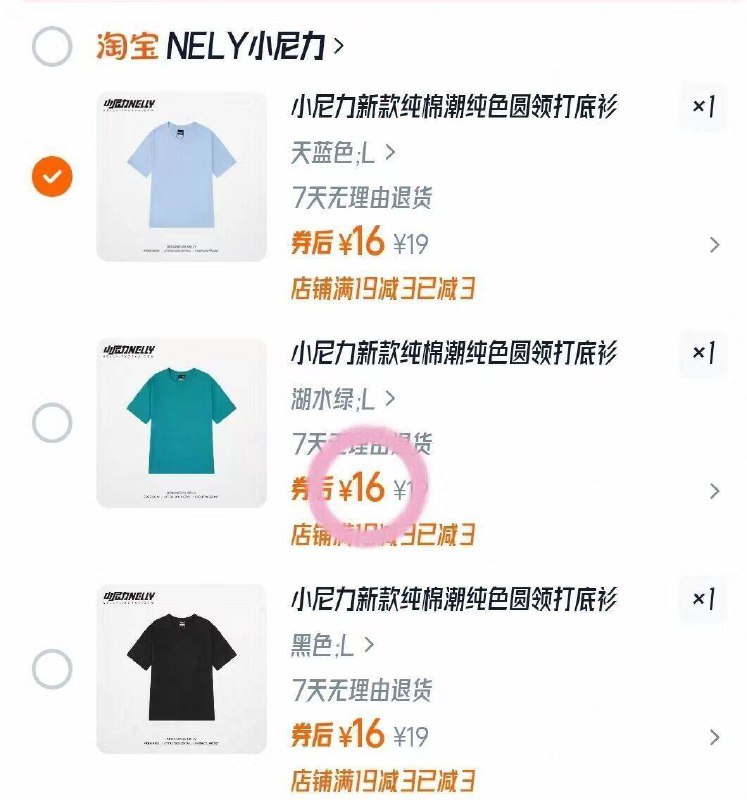Expand details for the black shirt row
Image resolution: width=747 pixels, height=800 pixels.
(713, 740)
